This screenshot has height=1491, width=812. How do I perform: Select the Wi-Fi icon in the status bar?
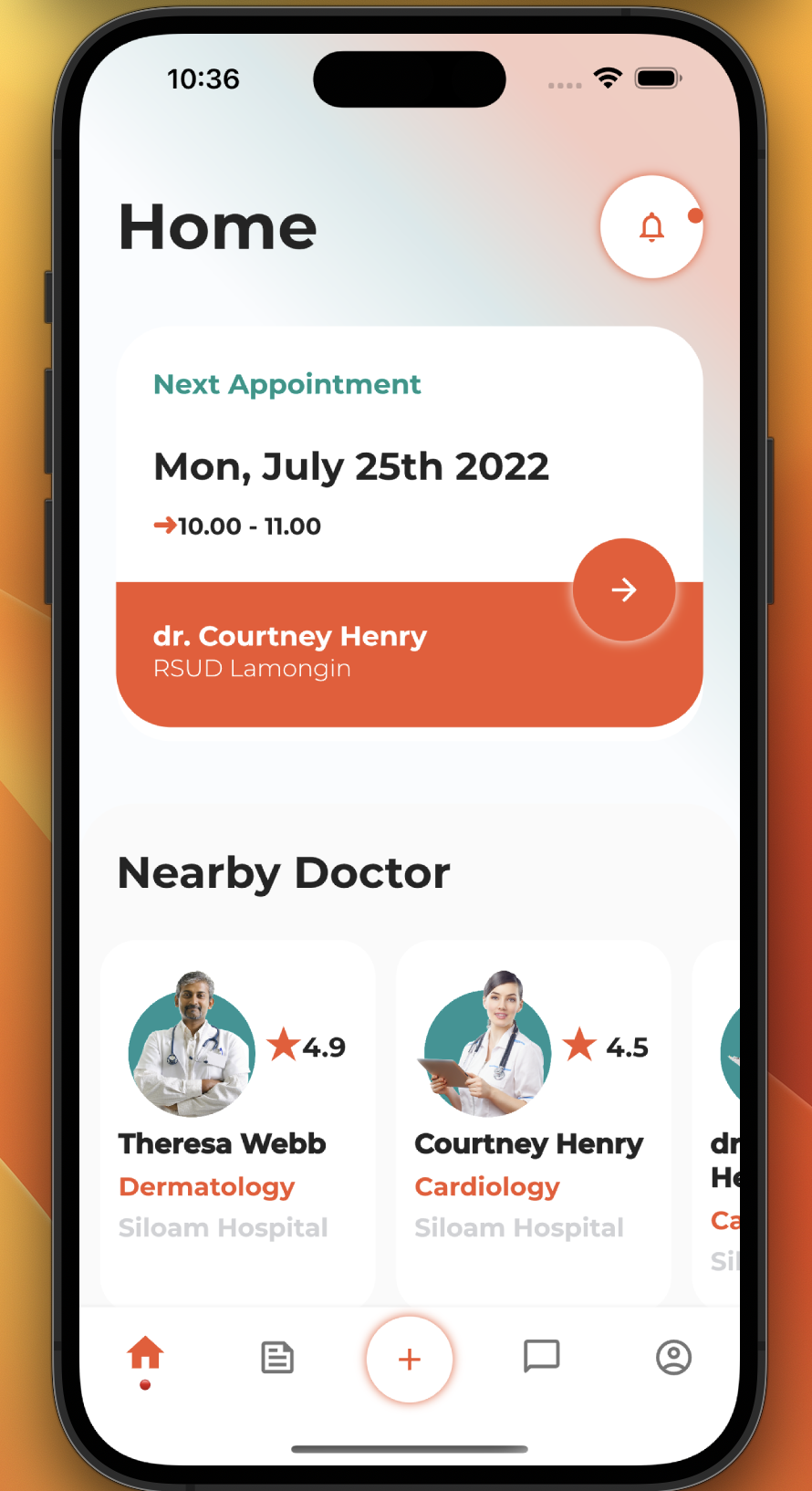608,78
